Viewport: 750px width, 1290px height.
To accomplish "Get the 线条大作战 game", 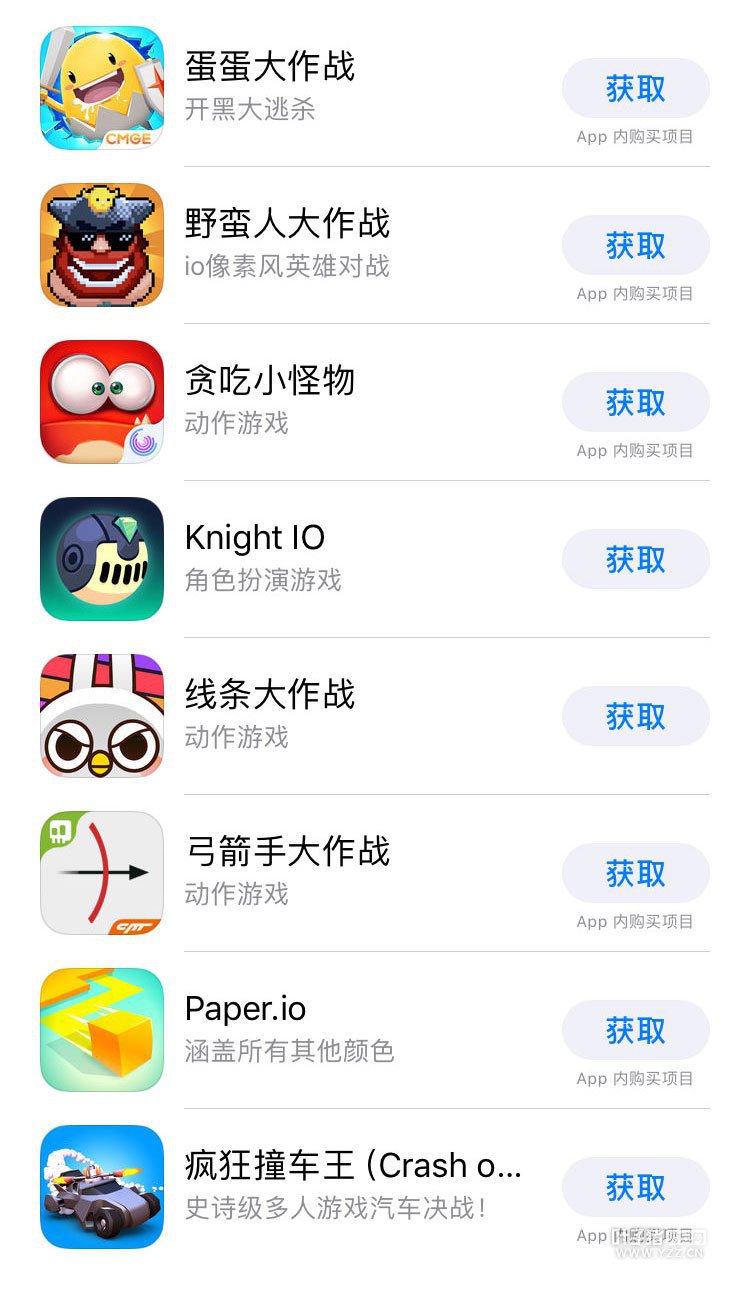I will [x=635, y=717].
